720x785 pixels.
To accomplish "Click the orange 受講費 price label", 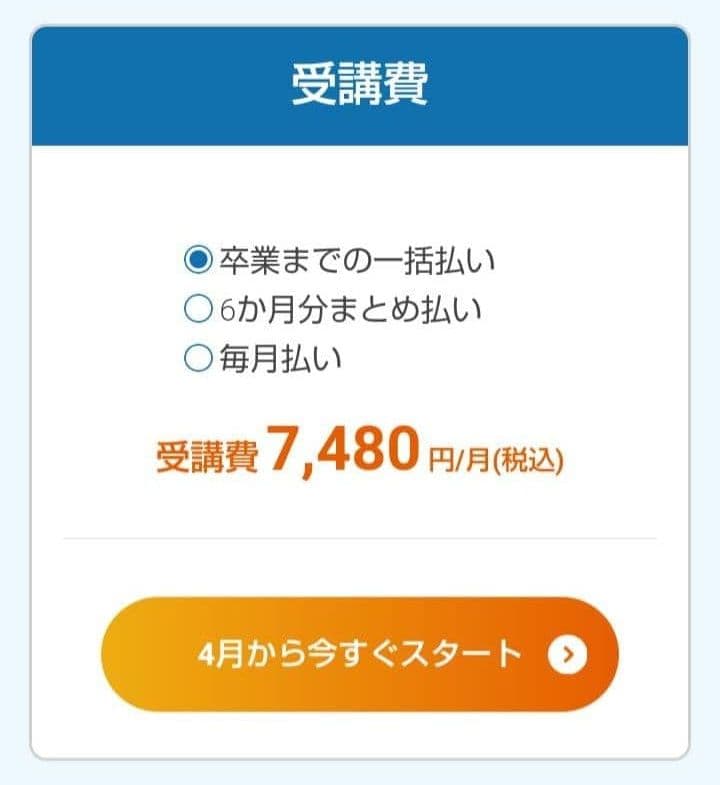I will point(206,455).
